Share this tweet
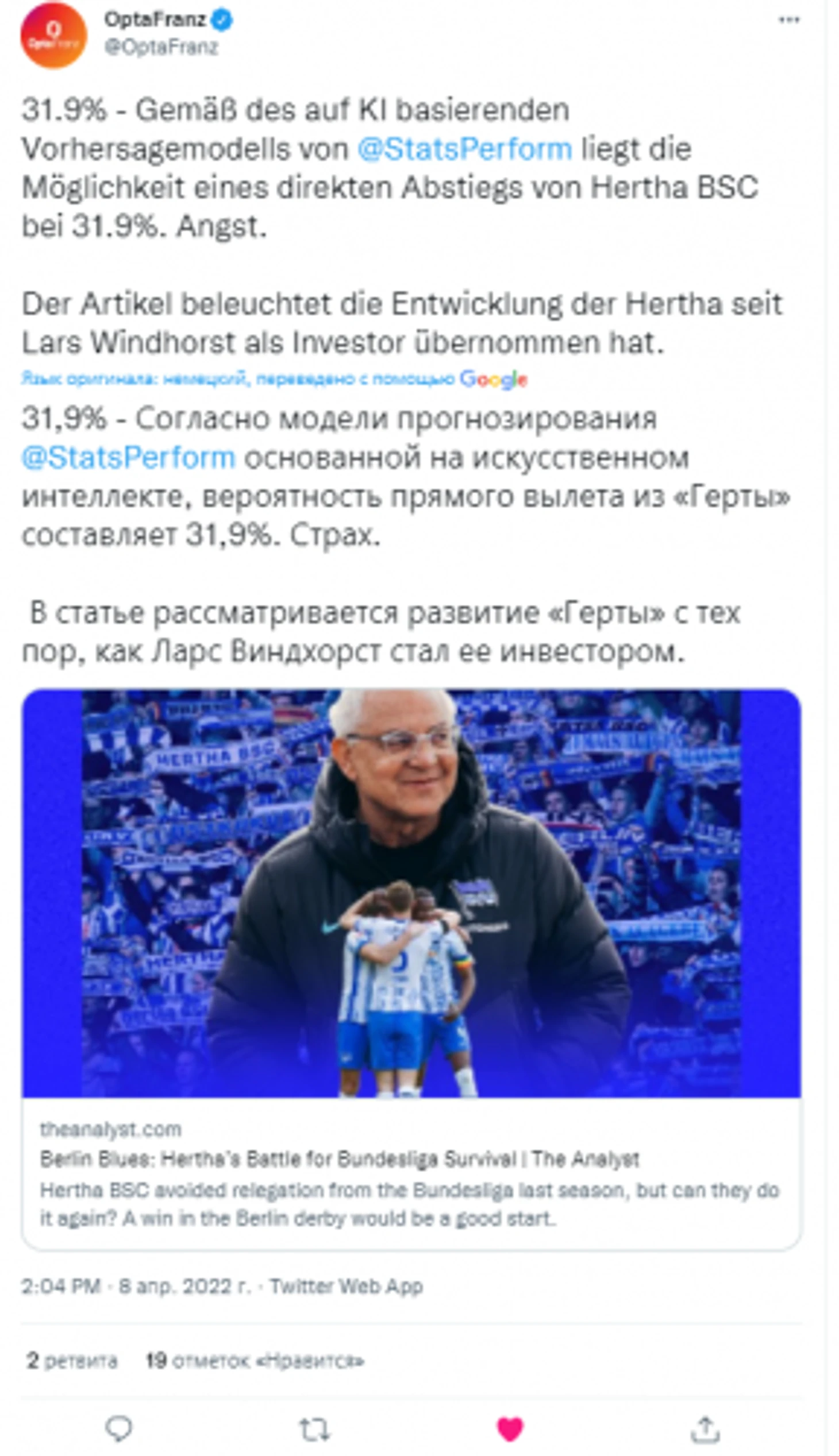 tap(705, 1429)
